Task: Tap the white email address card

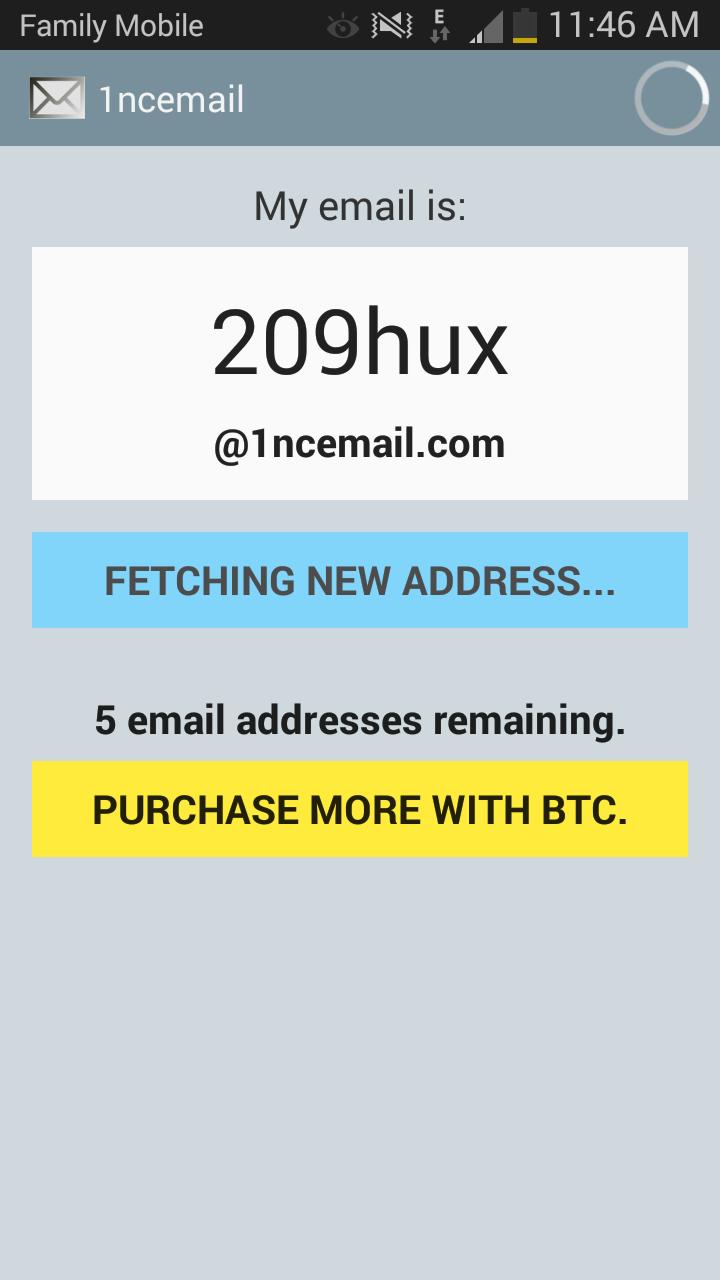Action: [x=360, y=372]
